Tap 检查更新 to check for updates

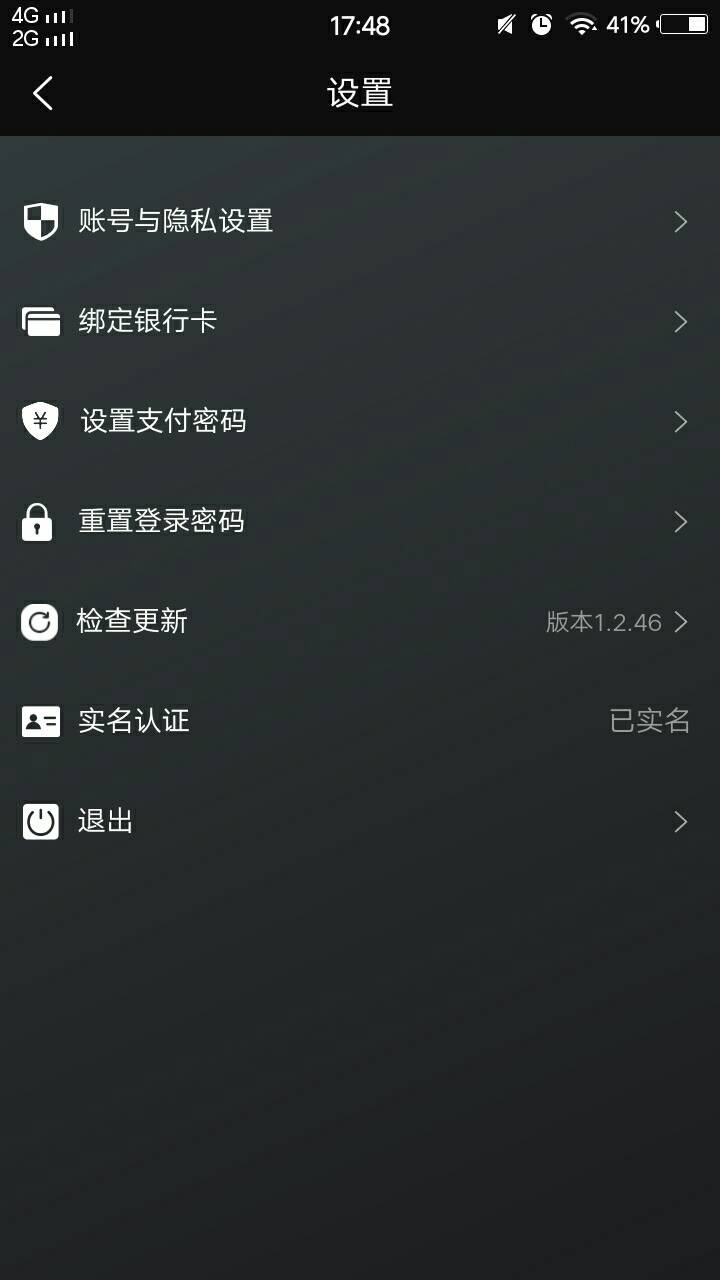pos(360,621)
